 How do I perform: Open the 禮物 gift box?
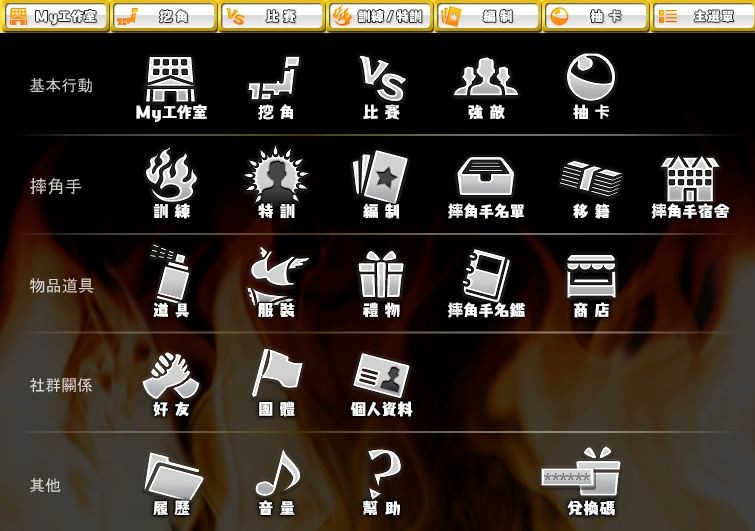[x=381, y=283]
